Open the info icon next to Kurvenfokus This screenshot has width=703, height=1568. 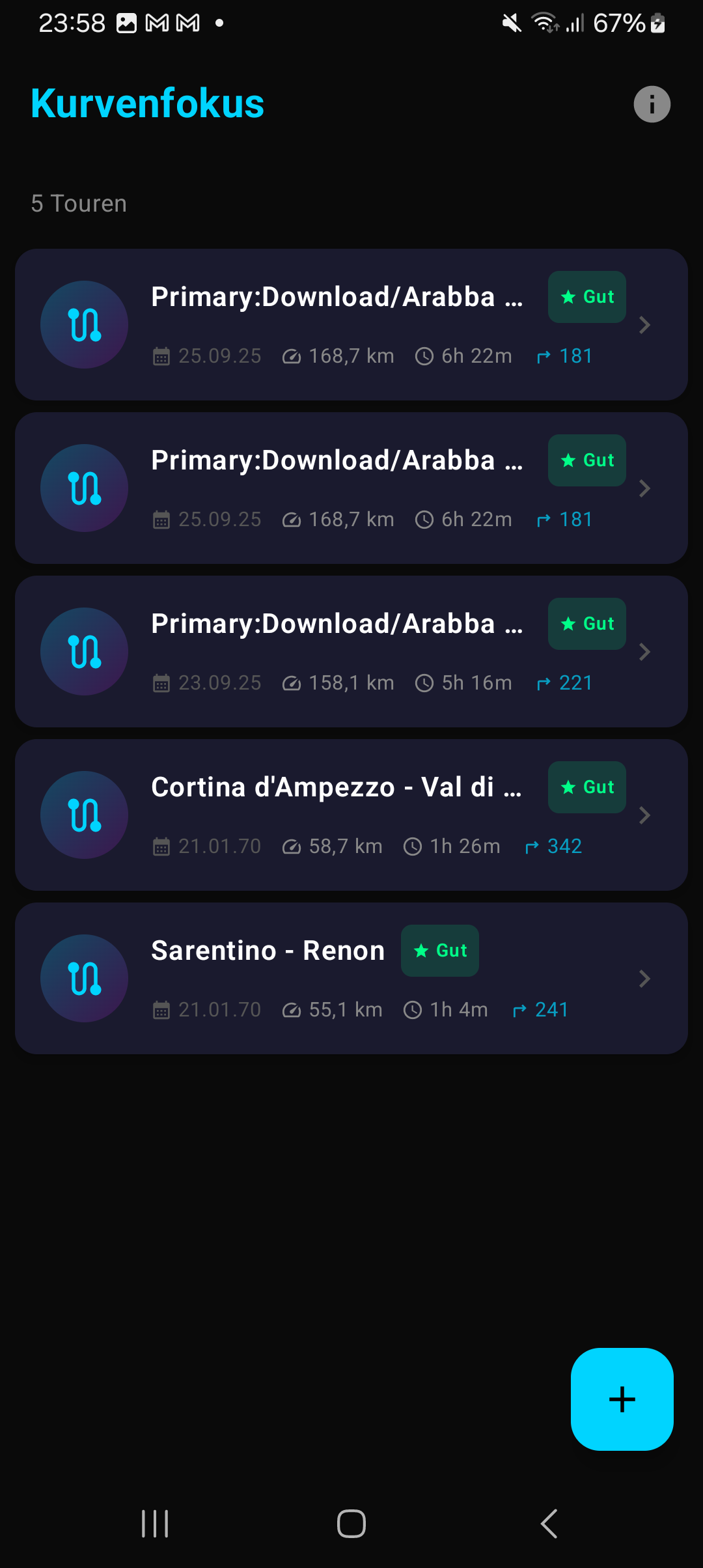[652, 104]
